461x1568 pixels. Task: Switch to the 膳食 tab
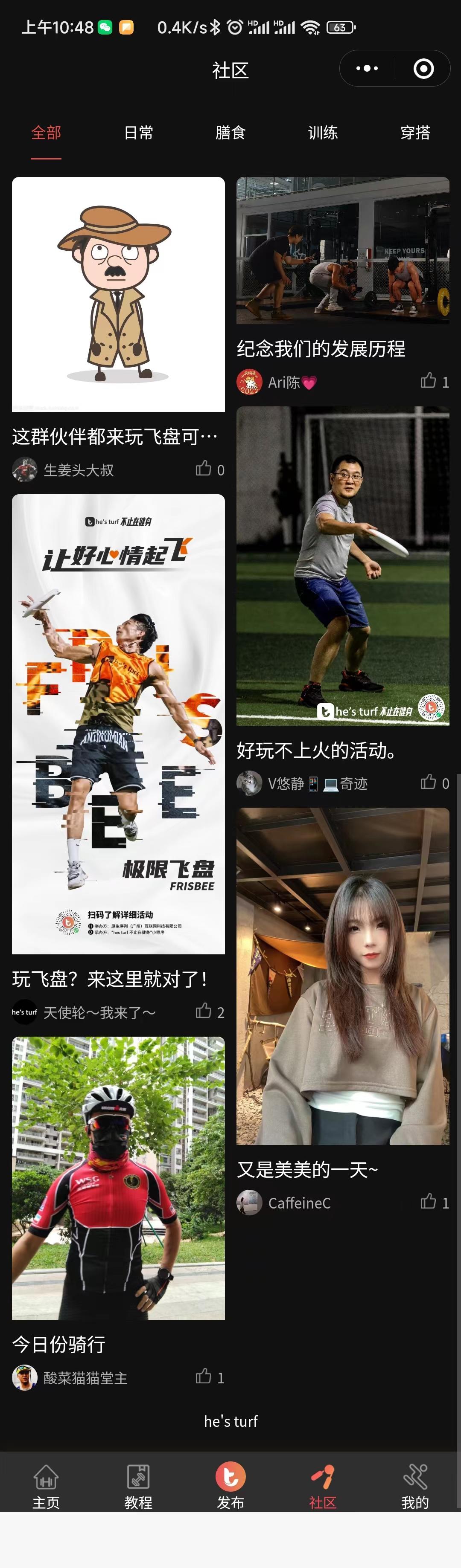pyautogui.click(x=230, y=133)
